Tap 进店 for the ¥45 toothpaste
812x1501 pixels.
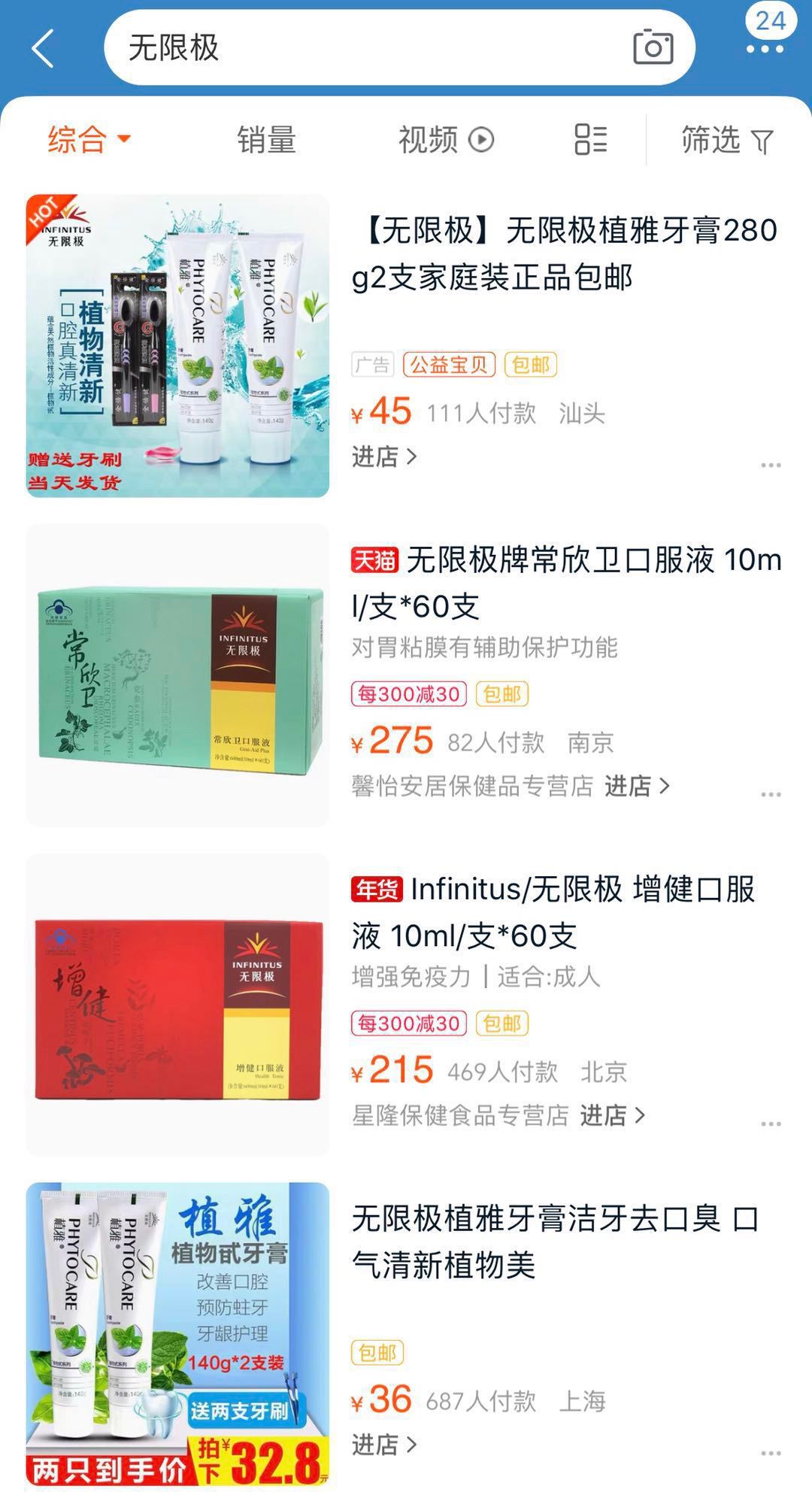pyautogui.click(x=384, y=456)
